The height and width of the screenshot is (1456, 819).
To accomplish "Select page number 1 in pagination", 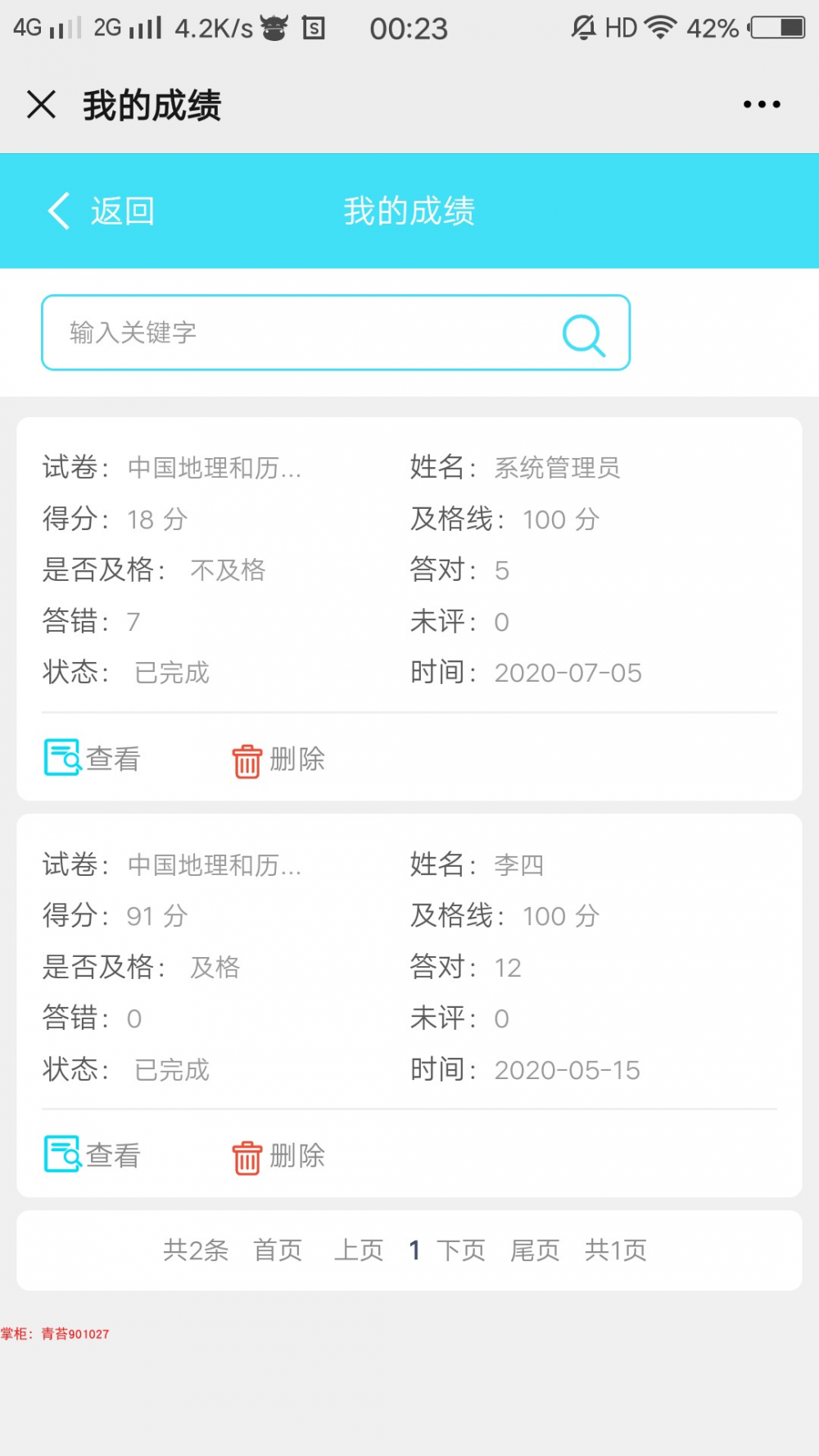I will [x=414, y=1251].
